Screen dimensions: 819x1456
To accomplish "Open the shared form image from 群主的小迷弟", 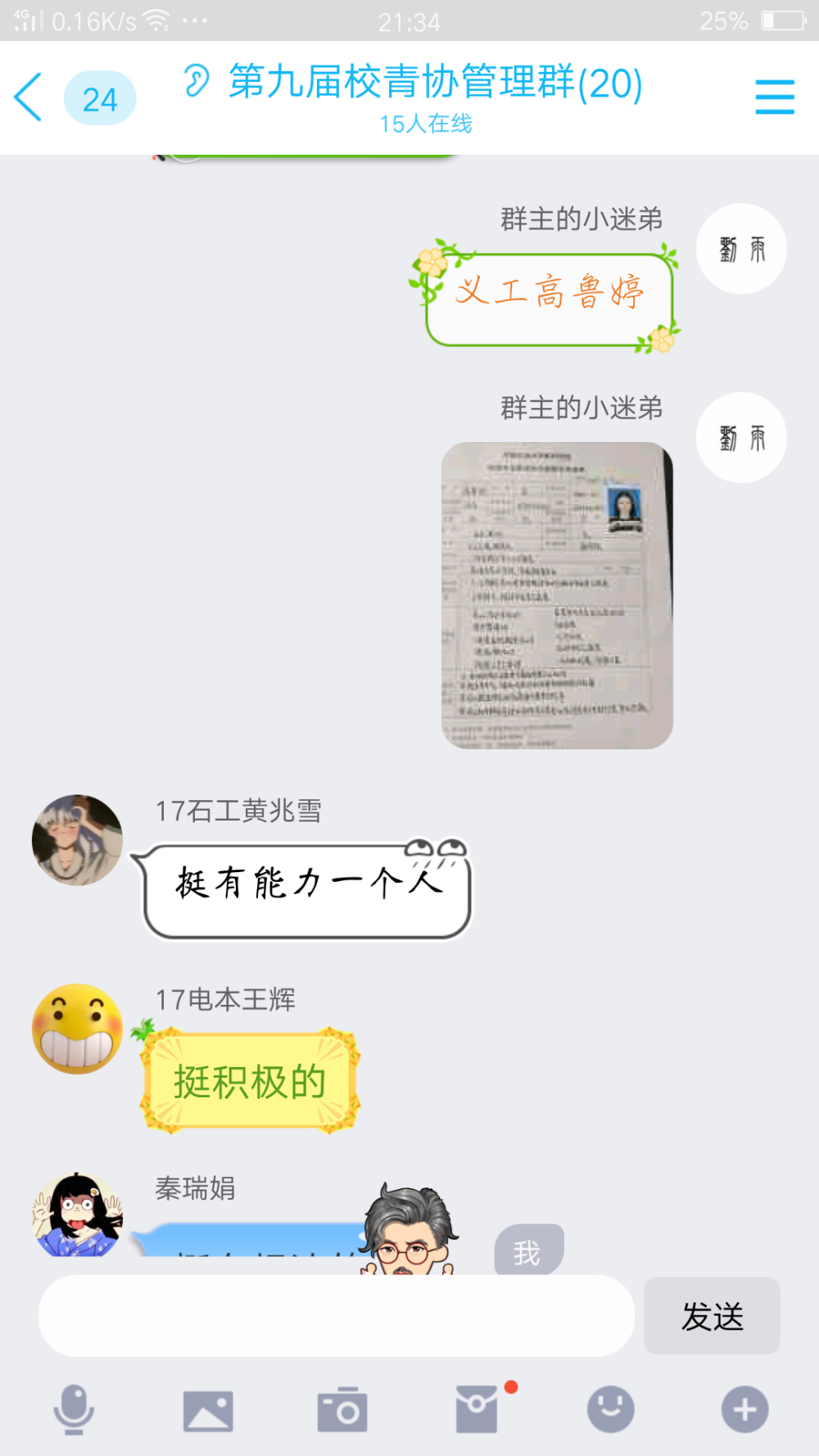I will [x=557, y=595].
